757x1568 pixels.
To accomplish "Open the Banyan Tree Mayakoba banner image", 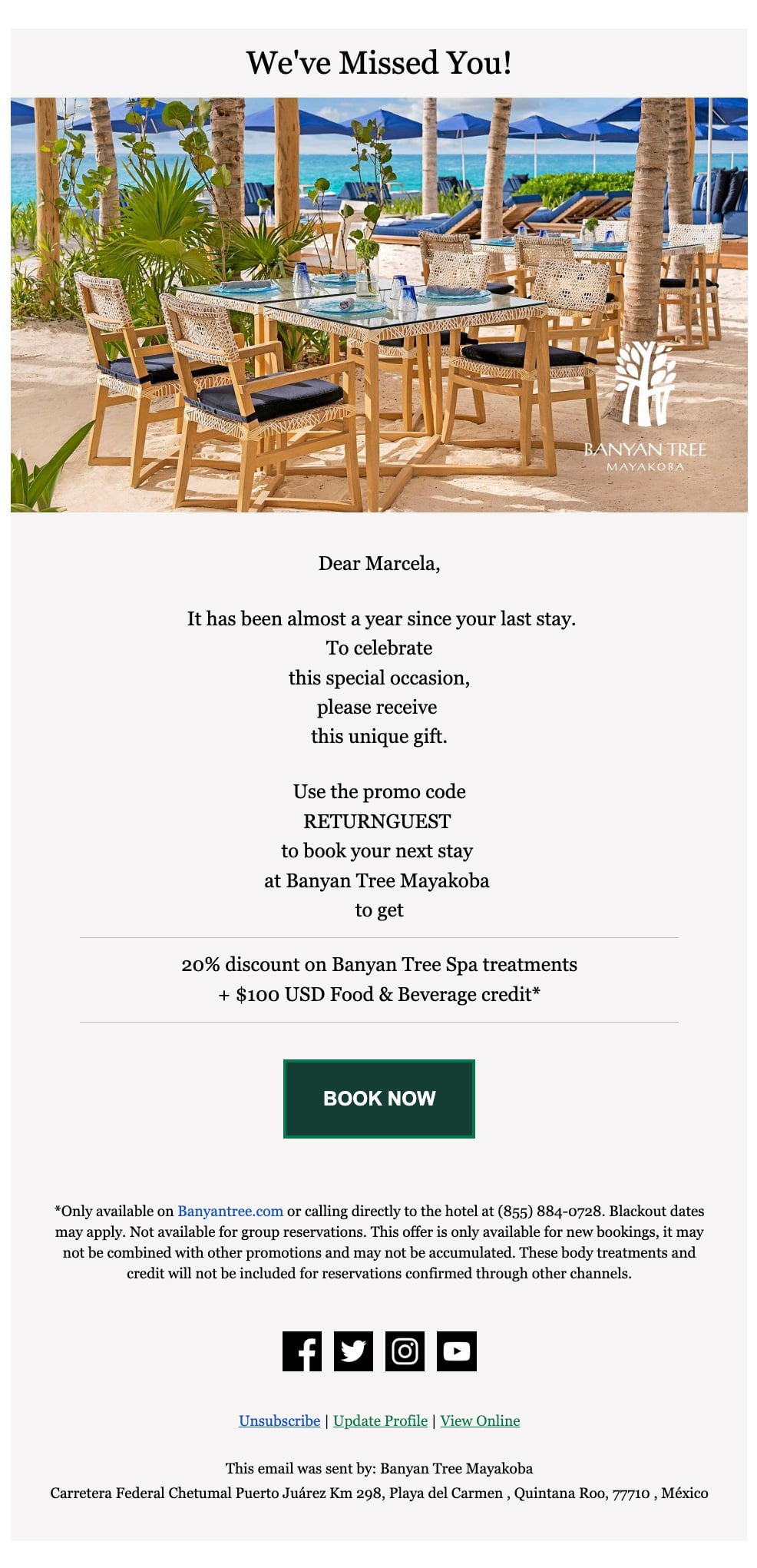I will click(378, 304).
